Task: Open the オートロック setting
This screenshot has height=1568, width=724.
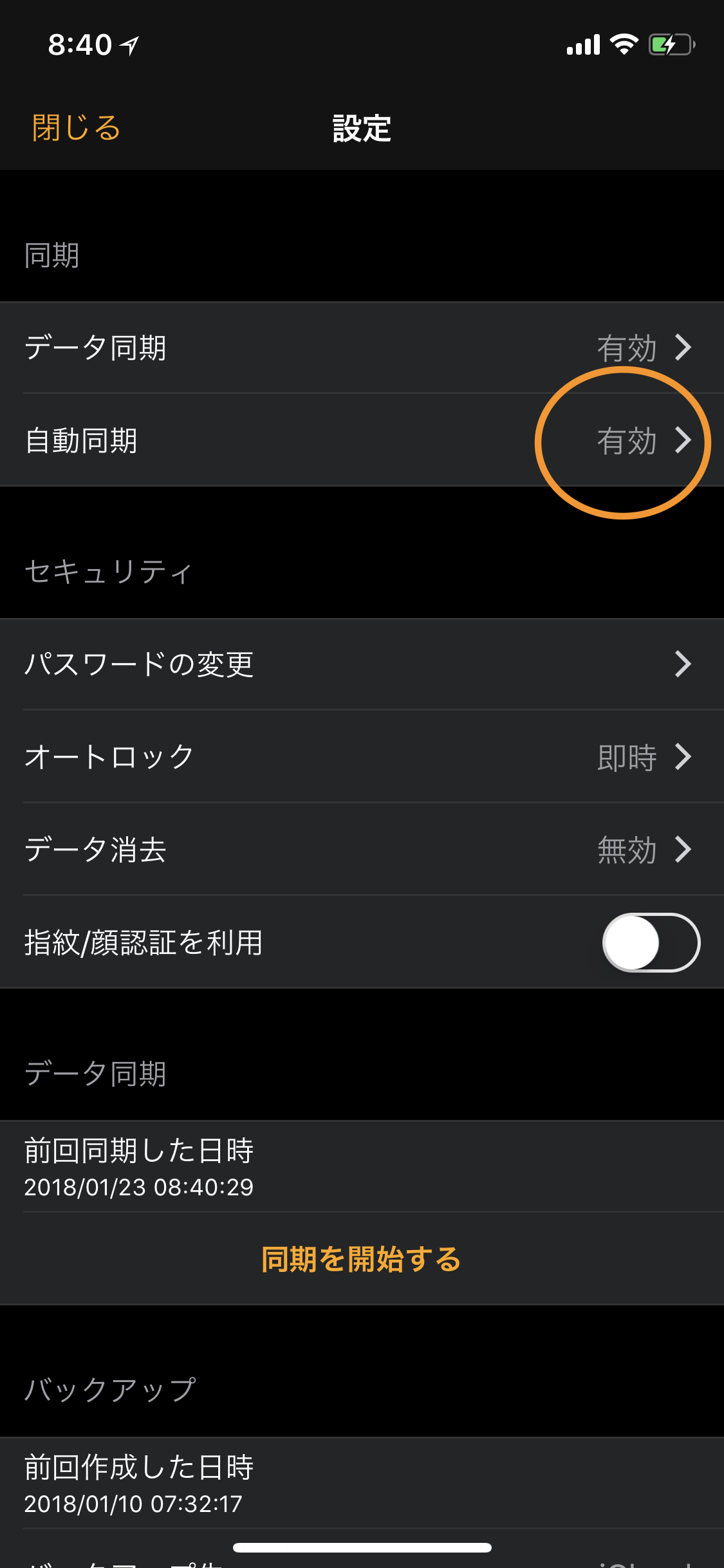Action: tap(360, 756)
